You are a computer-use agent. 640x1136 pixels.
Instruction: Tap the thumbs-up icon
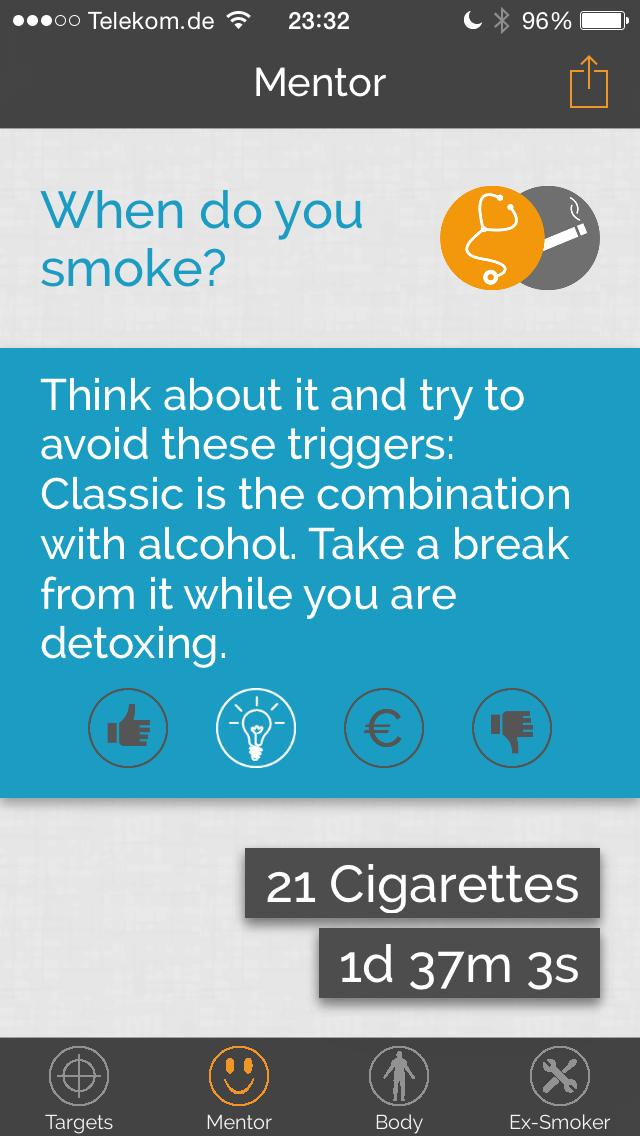(128, 729)
